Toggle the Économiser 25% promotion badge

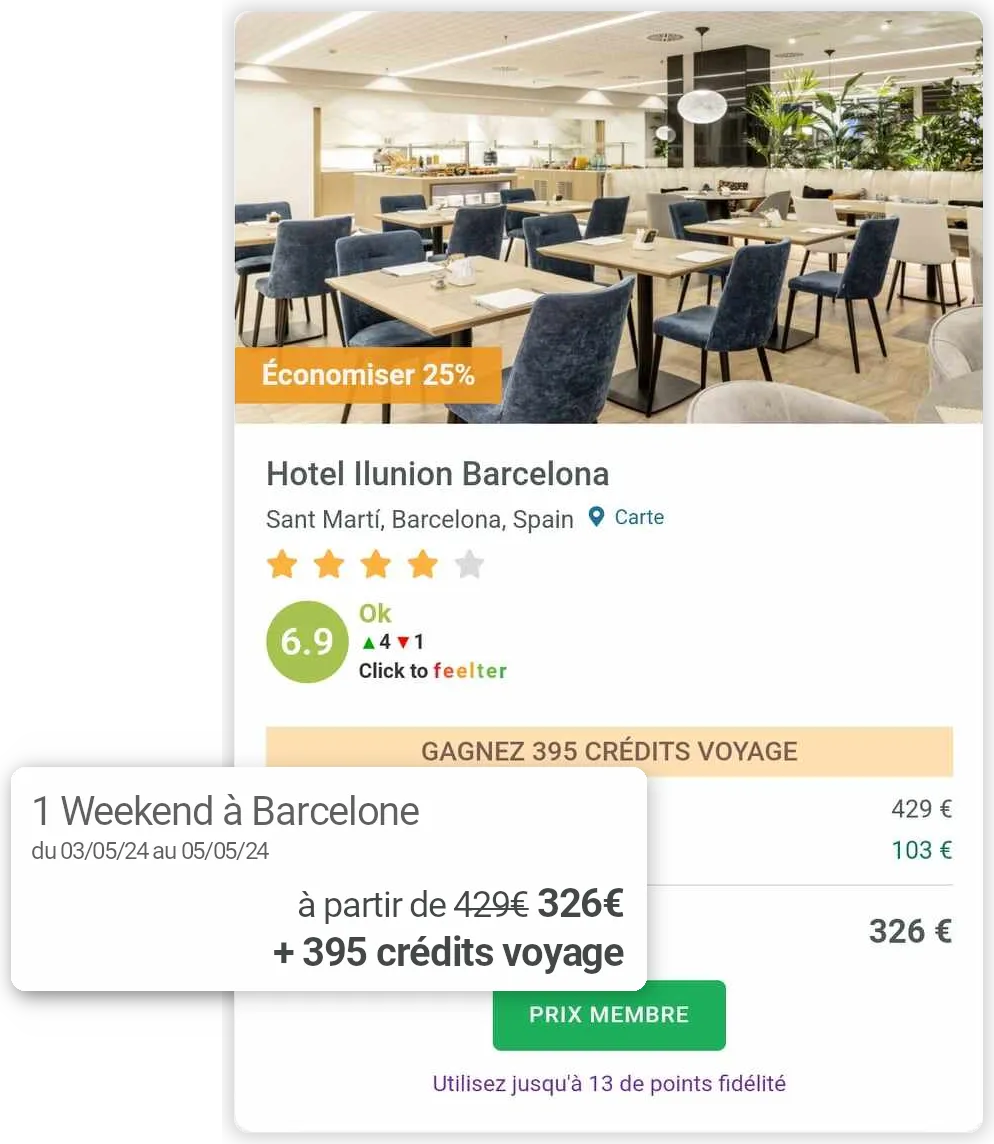[x=368, y=374]
